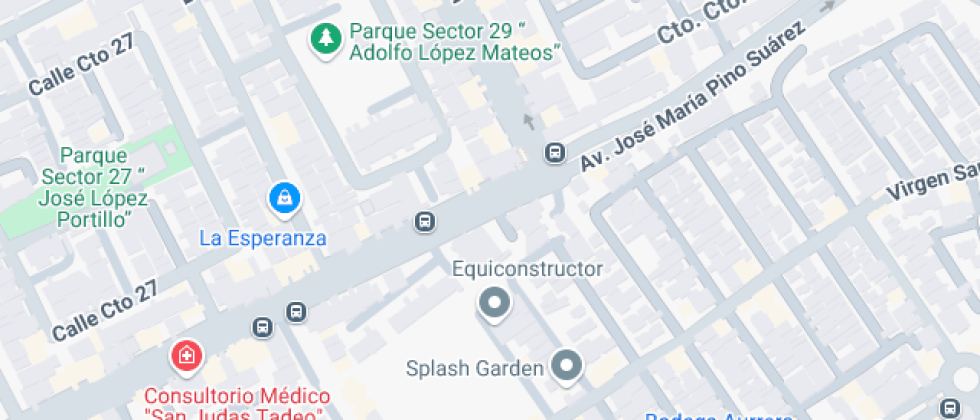Select bus stop beside Av. José María Pino Suárez label
Screen dimensions: 980x420
[554, 152]
